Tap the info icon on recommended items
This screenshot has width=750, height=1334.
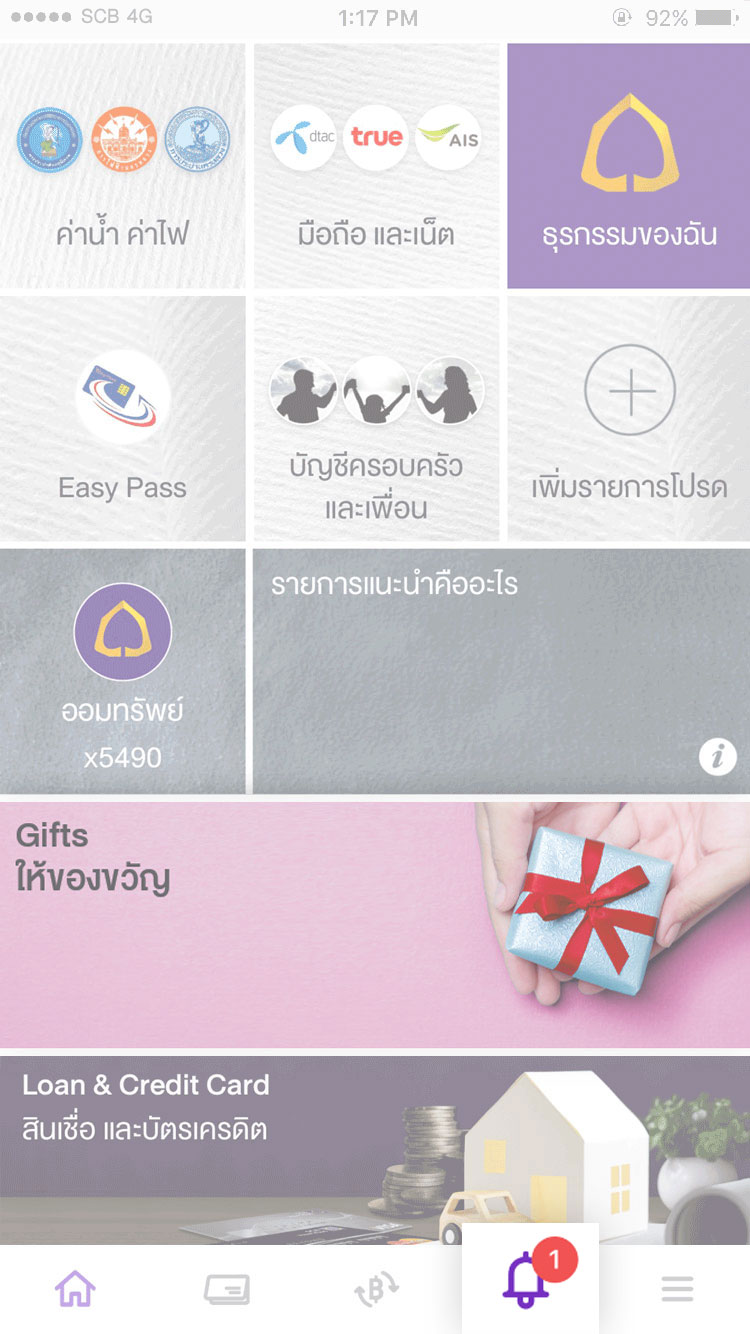click(717, 757)
